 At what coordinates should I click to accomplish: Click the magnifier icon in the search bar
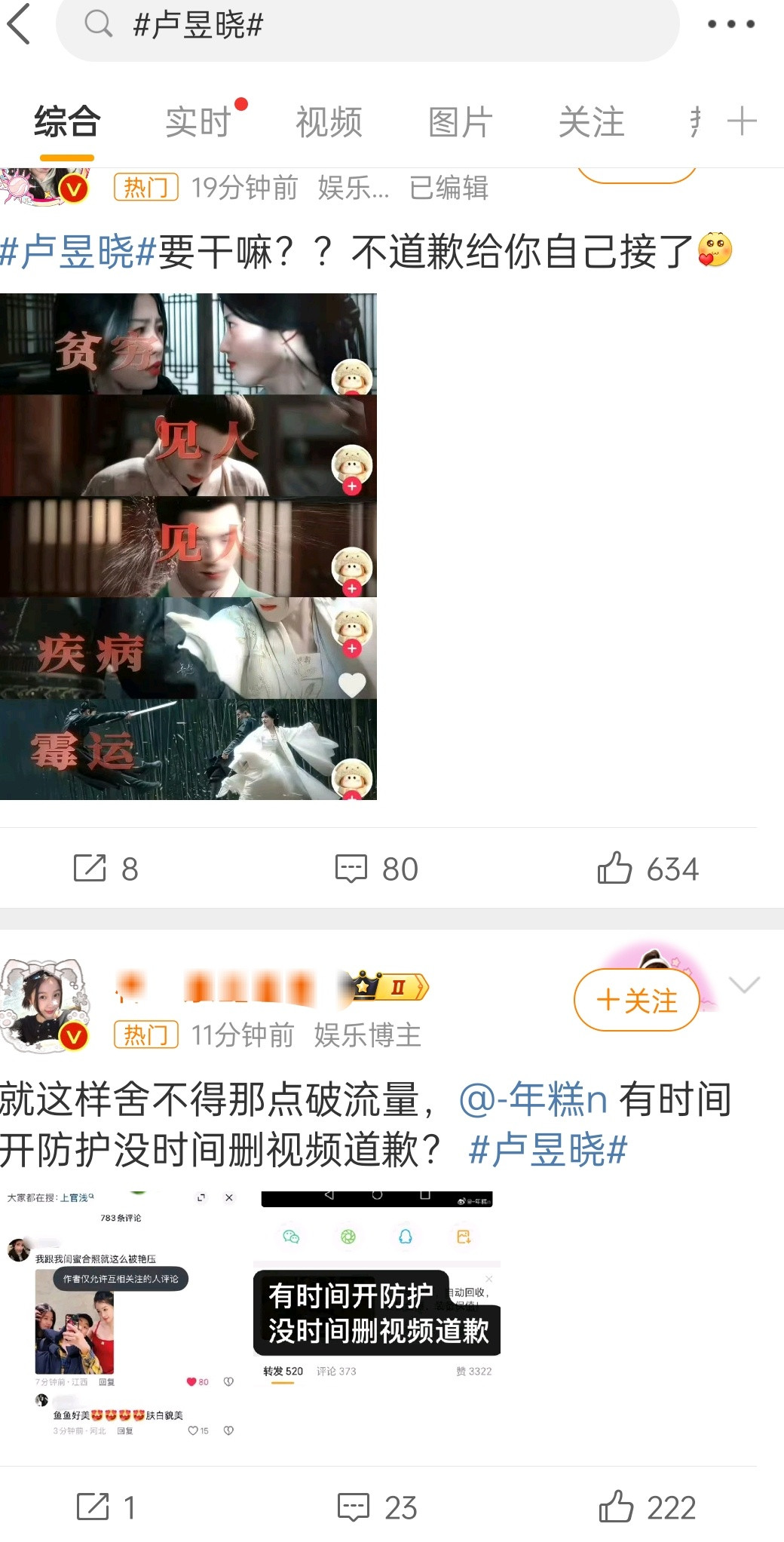tap(98, 25)
